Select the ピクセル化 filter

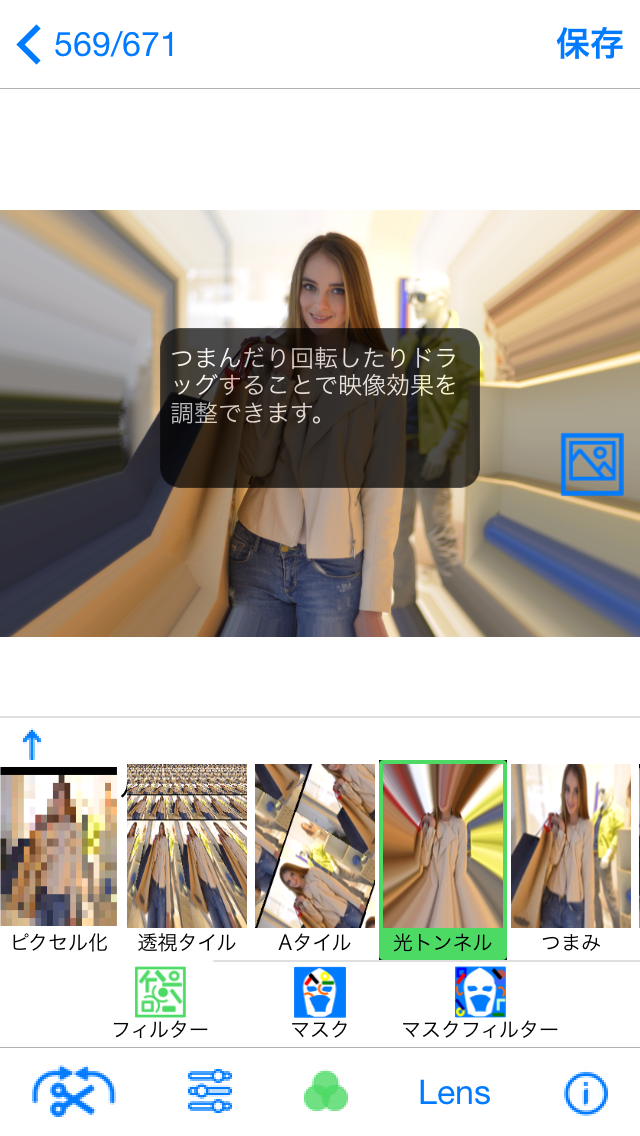[59, 860]
